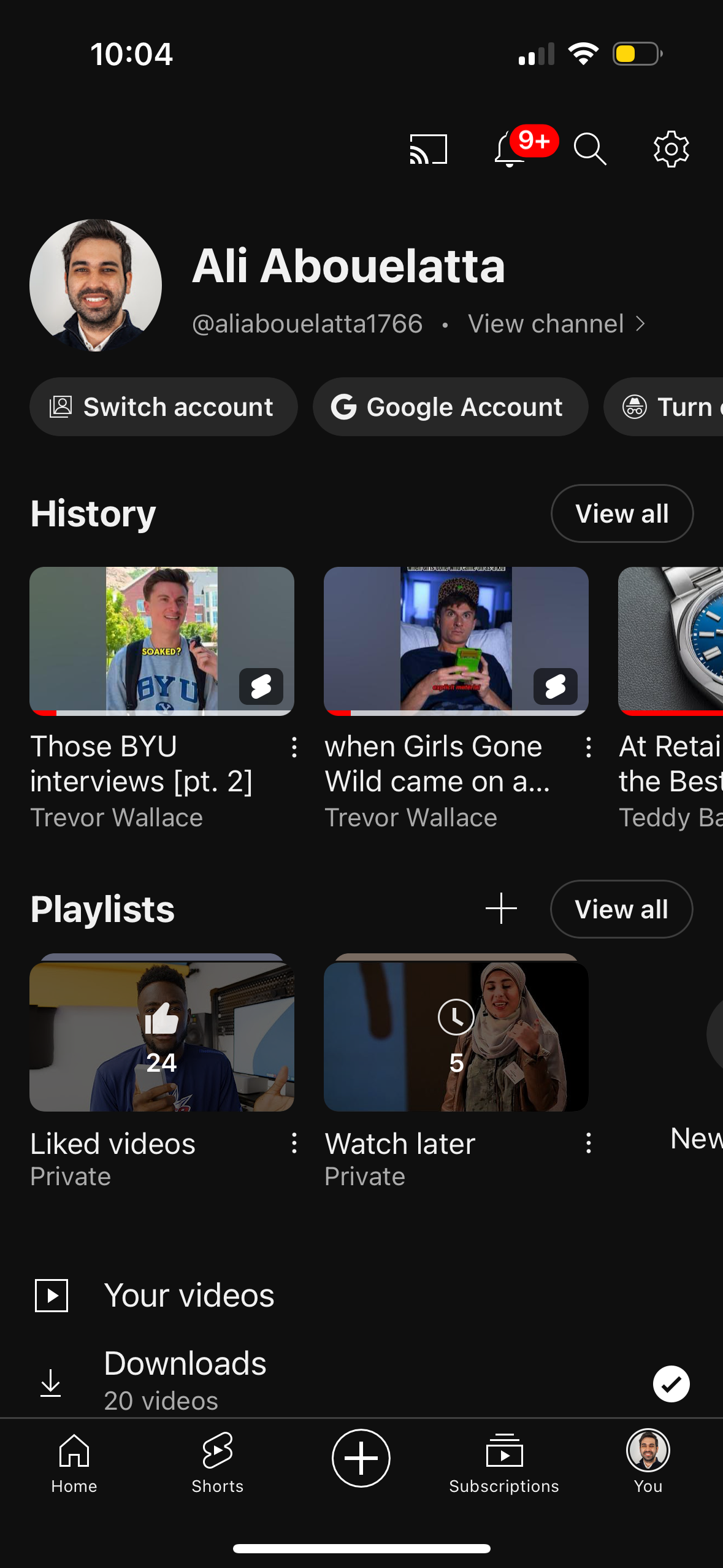Open the Cast screen icon
Screen dimensions: 723x1568
[427, 149]
